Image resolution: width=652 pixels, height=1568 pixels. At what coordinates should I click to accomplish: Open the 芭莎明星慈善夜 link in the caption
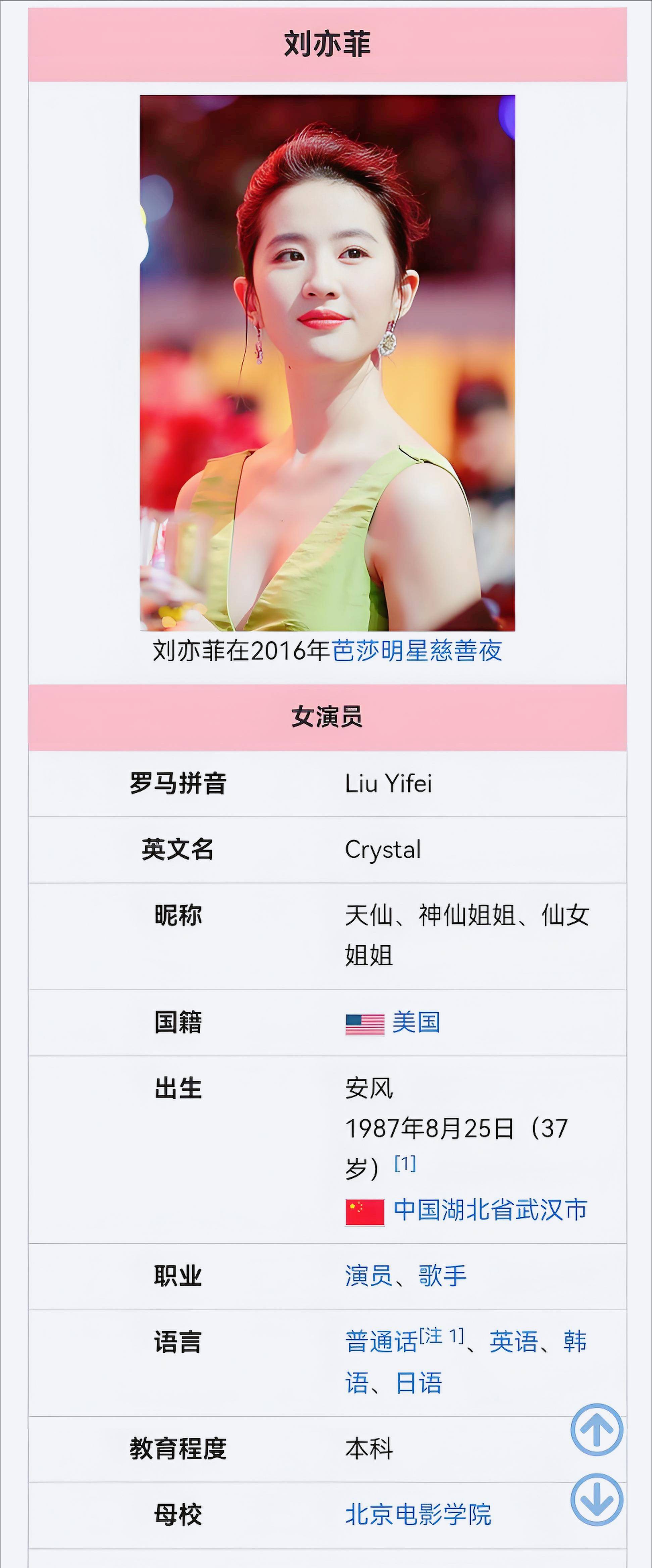[417, 651]
